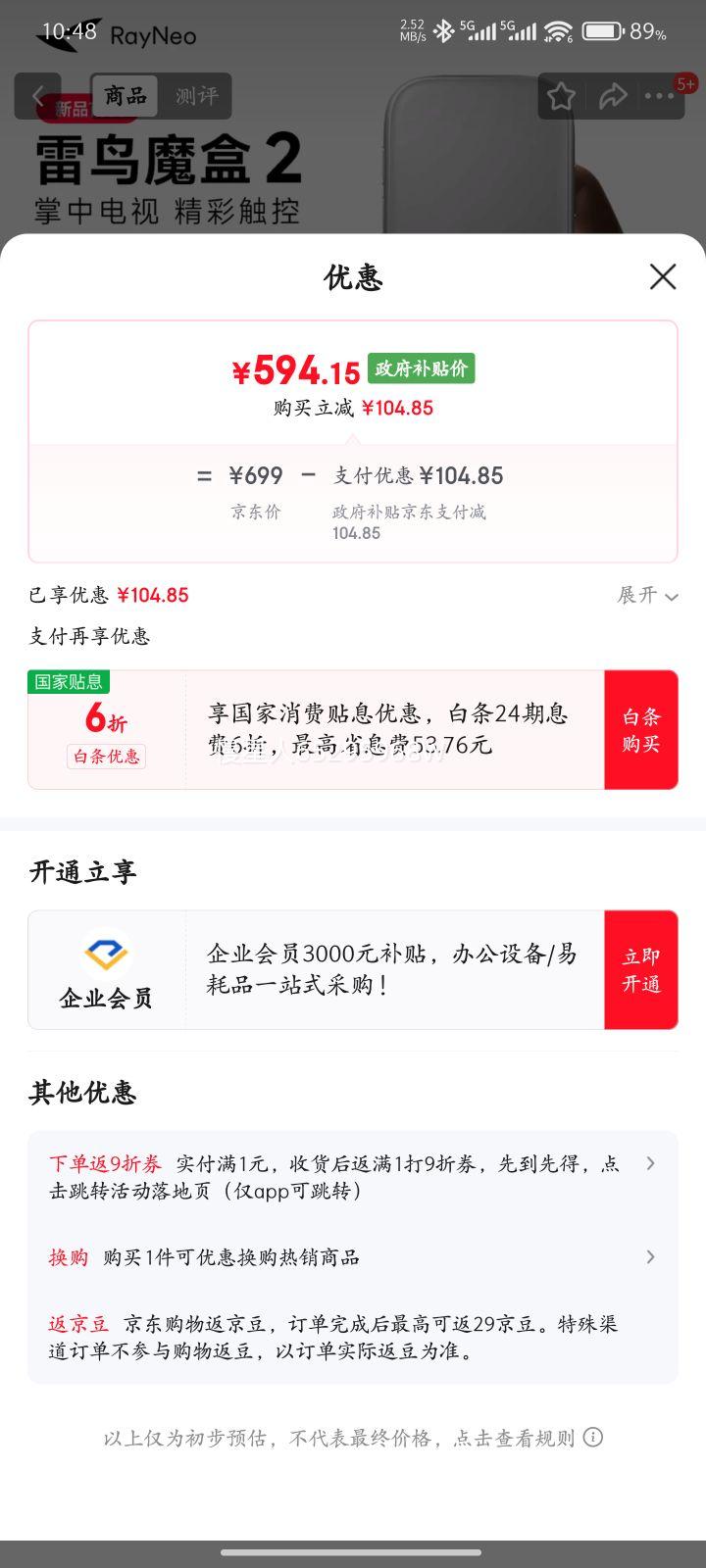Expand the 已享优惠 details via 展开

648,596
